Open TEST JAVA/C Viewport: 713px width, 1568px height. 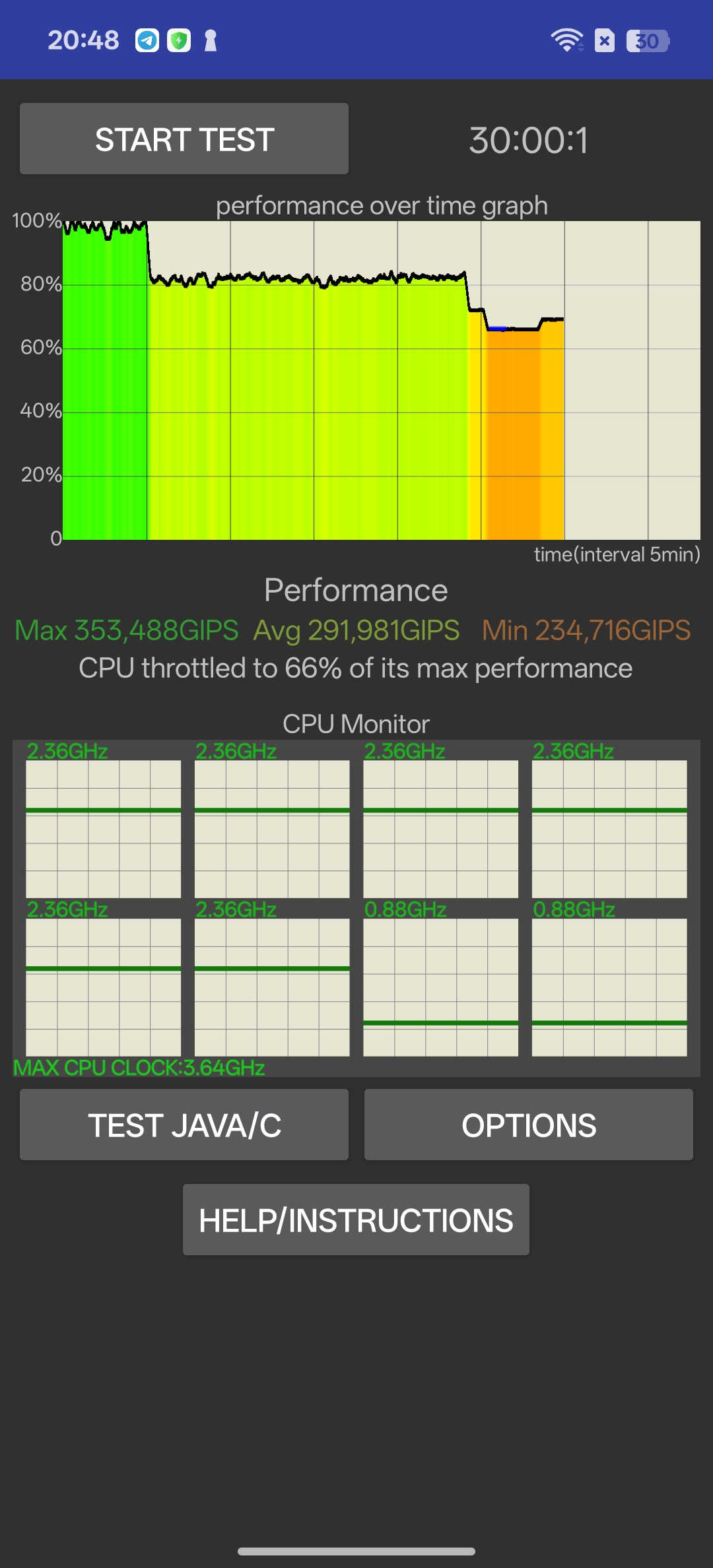(184, 1125)
